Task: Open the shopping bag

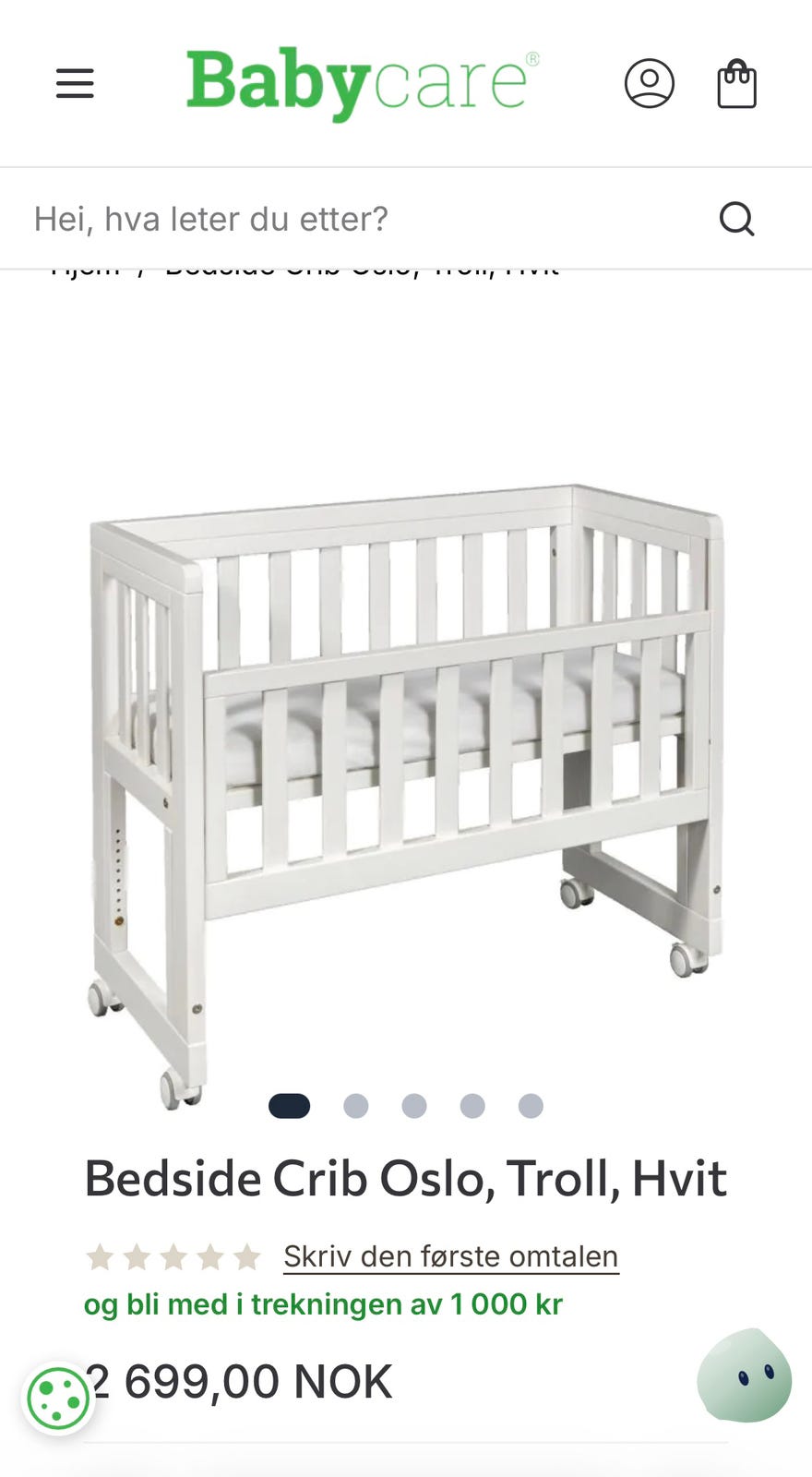Action: [737, 84]
